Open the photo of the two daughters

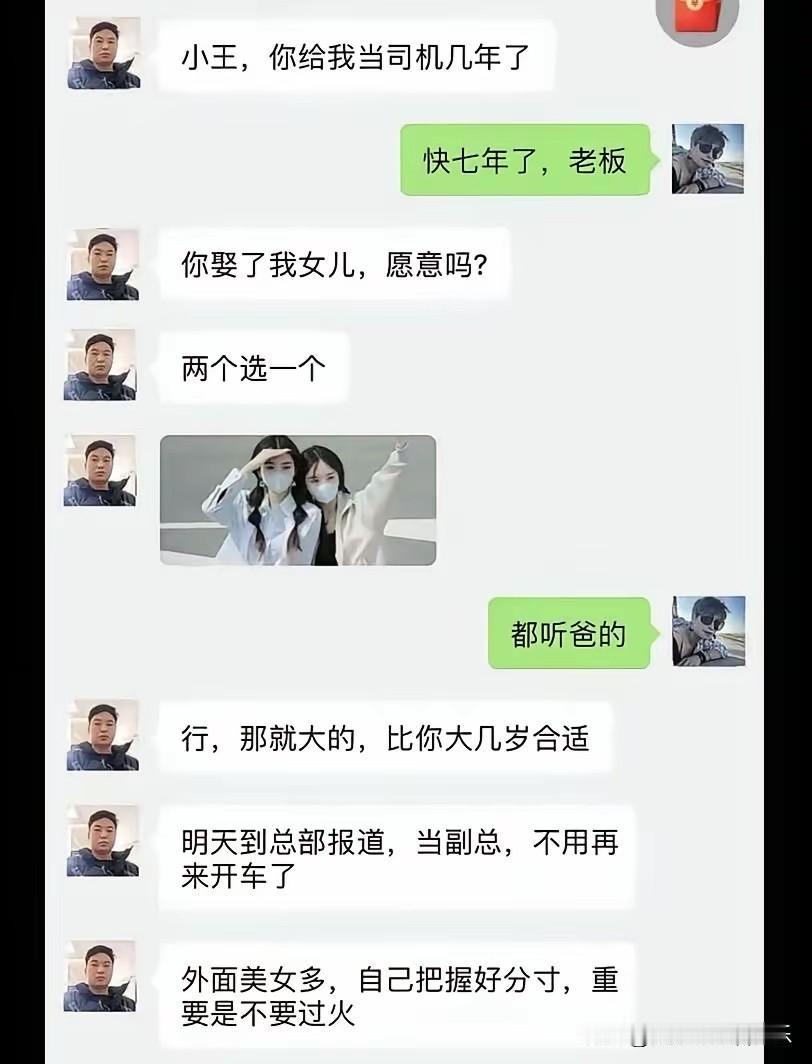click(300, 500)
